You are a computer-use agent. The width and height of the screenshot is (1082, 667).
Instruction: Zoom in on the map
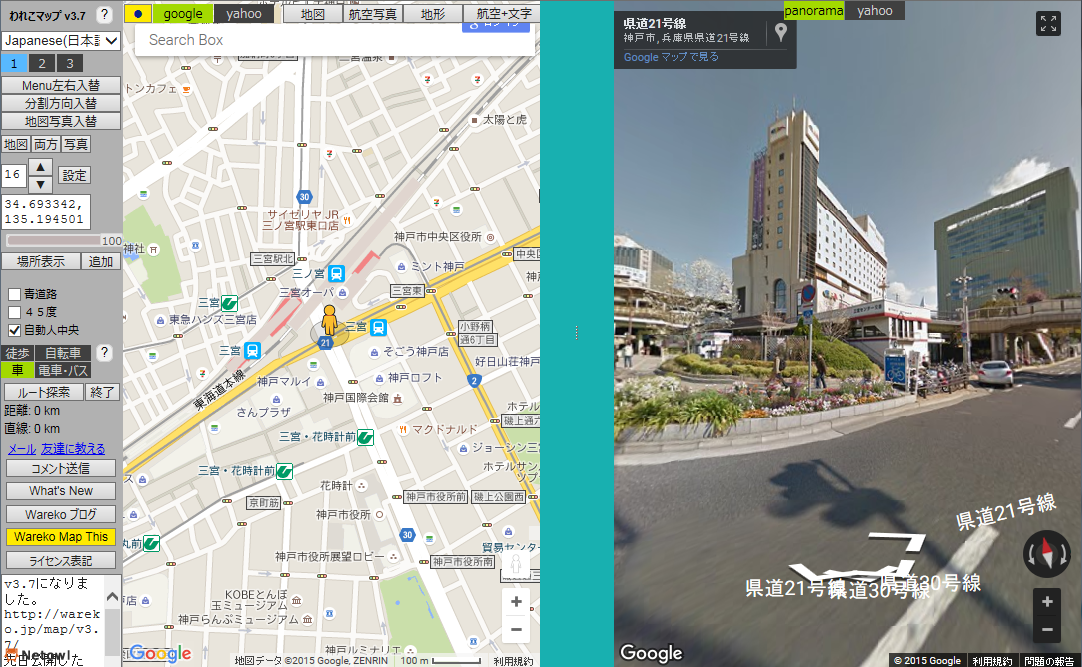[516, 602]
